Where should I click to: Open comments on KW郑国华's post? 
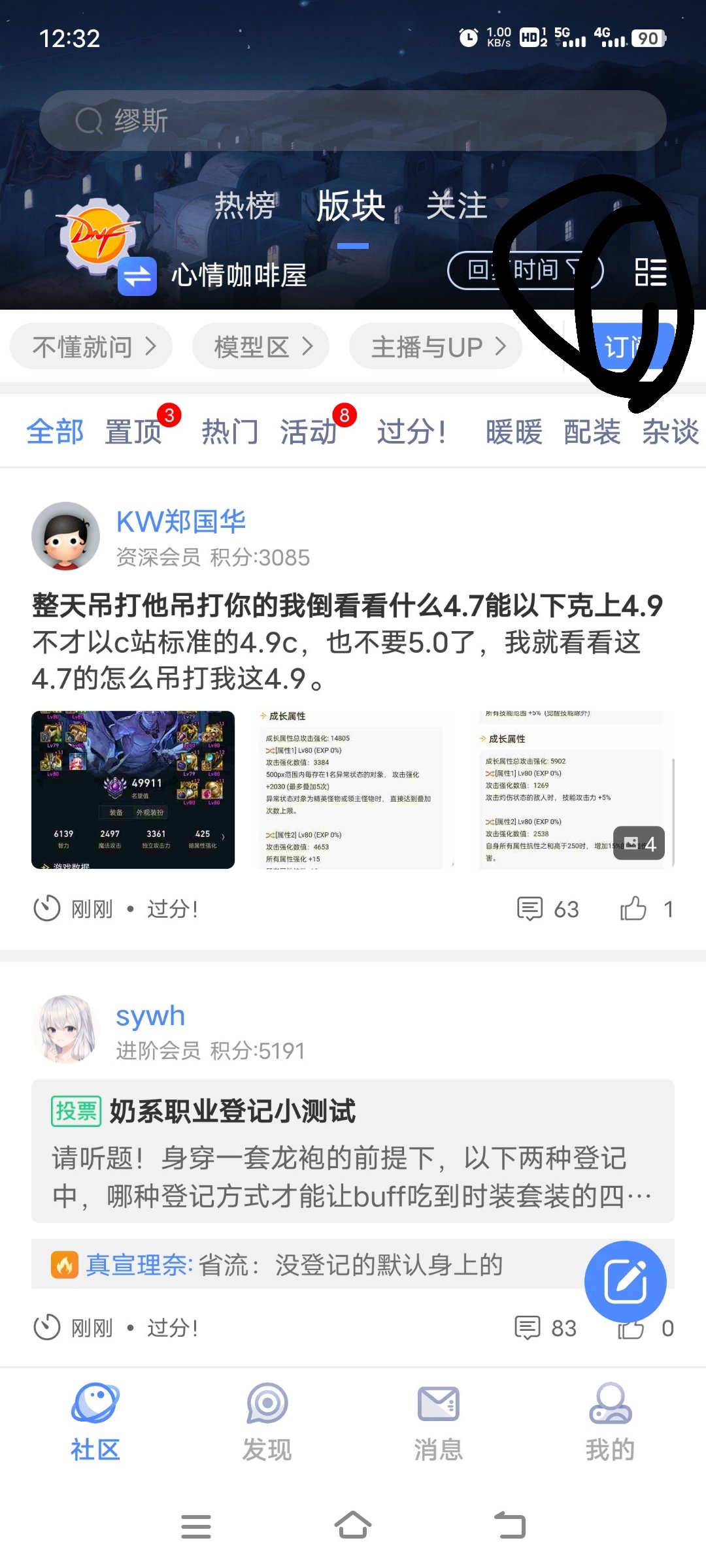click(548, 909)
